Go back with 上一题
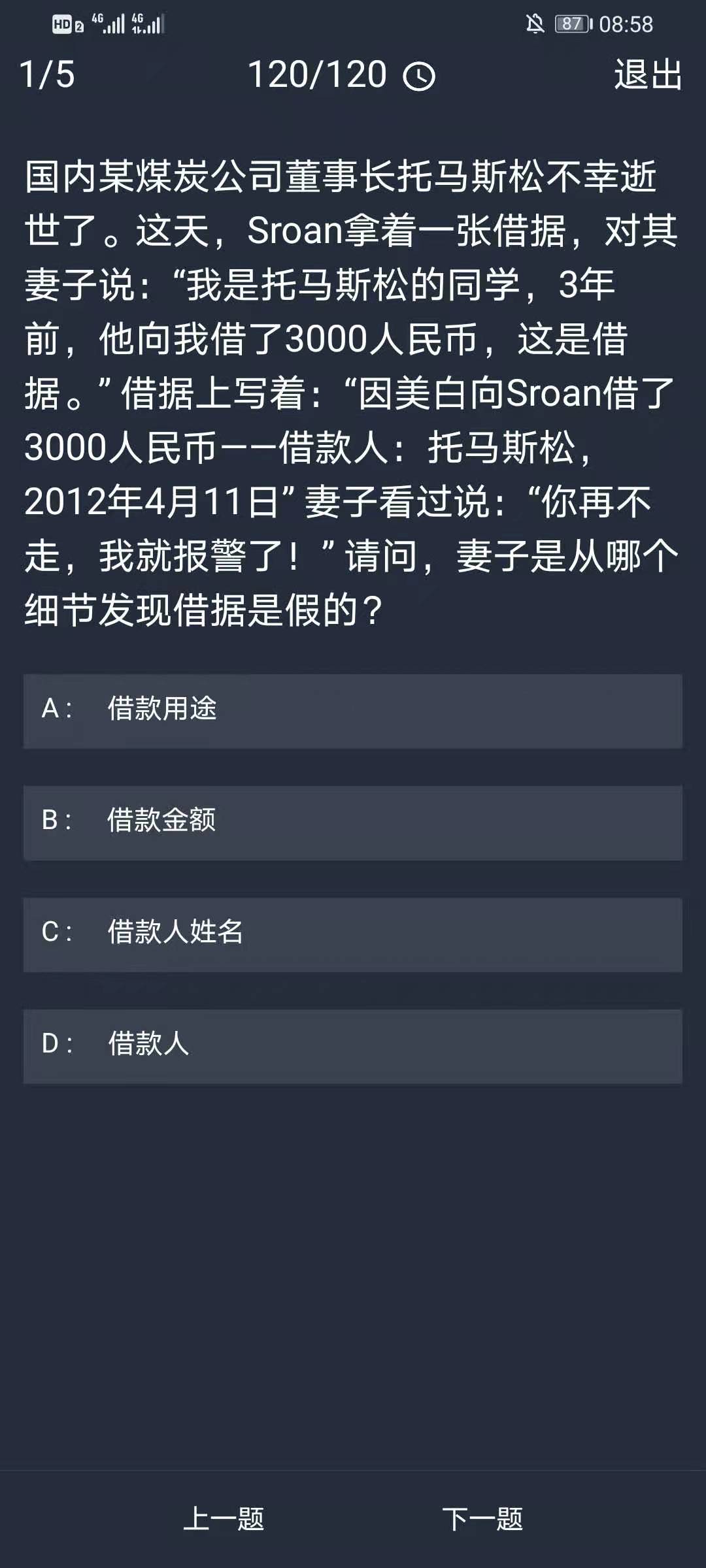The width and height of the screenshot is (706, 1568). click(x=224, y=1519)
